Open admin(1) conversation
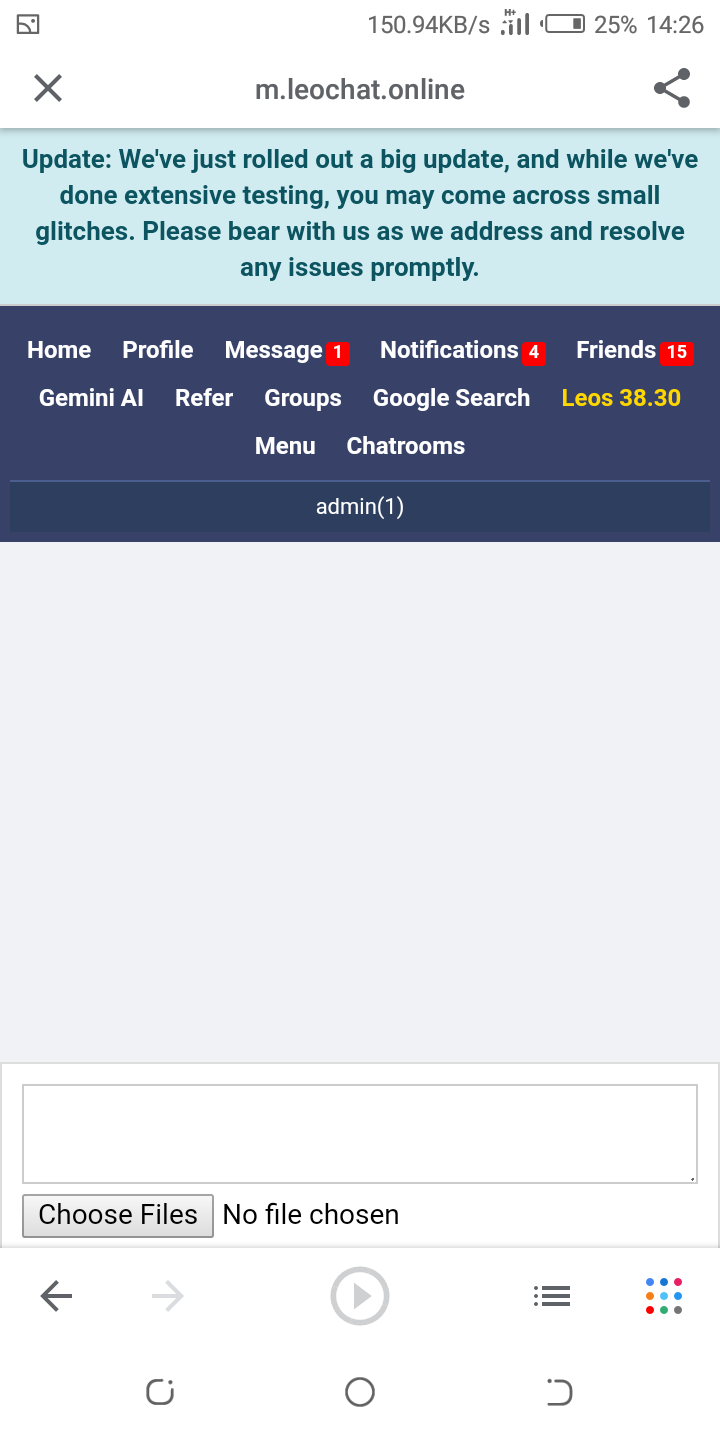720x1440 pixels. [x=360, y=507]
